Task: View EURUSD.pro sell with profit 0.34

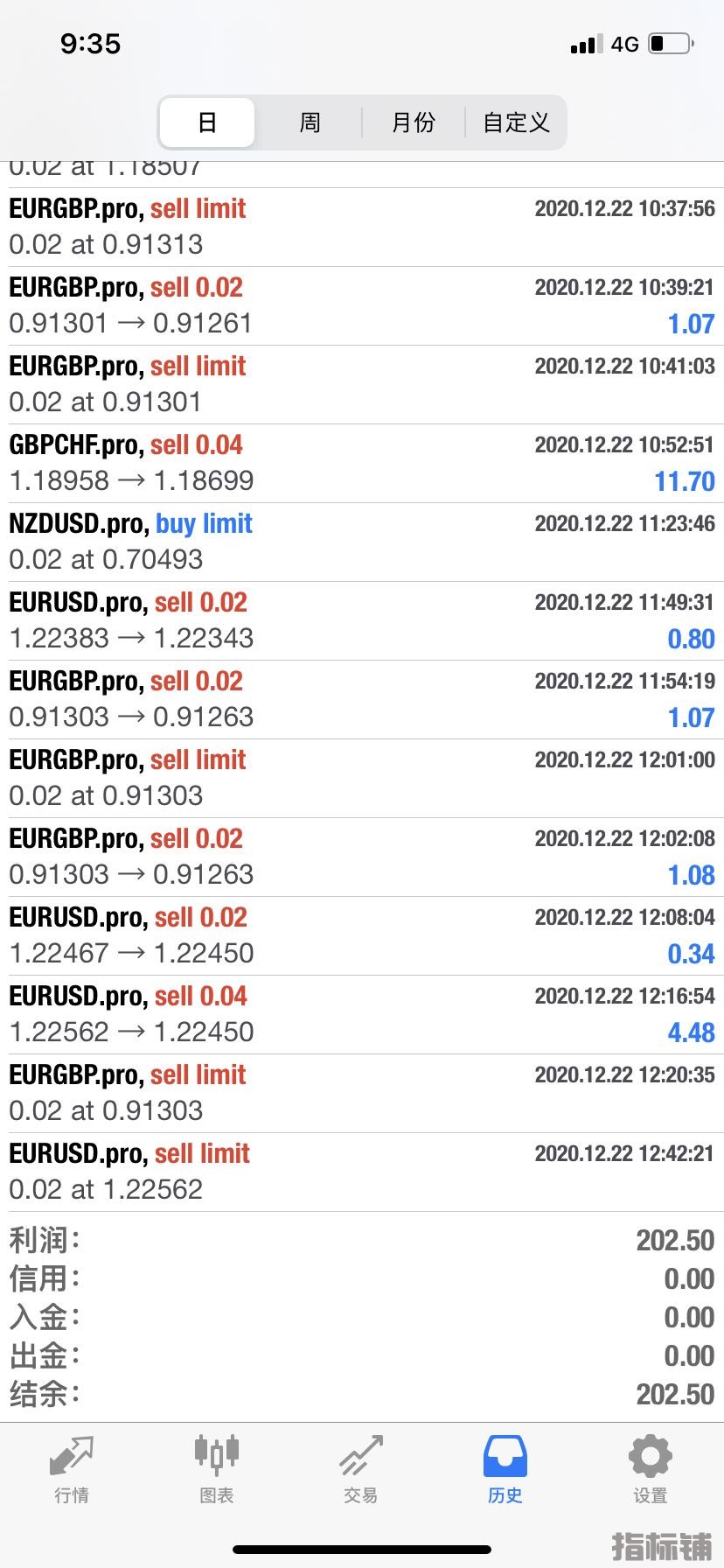Action: 362,935
